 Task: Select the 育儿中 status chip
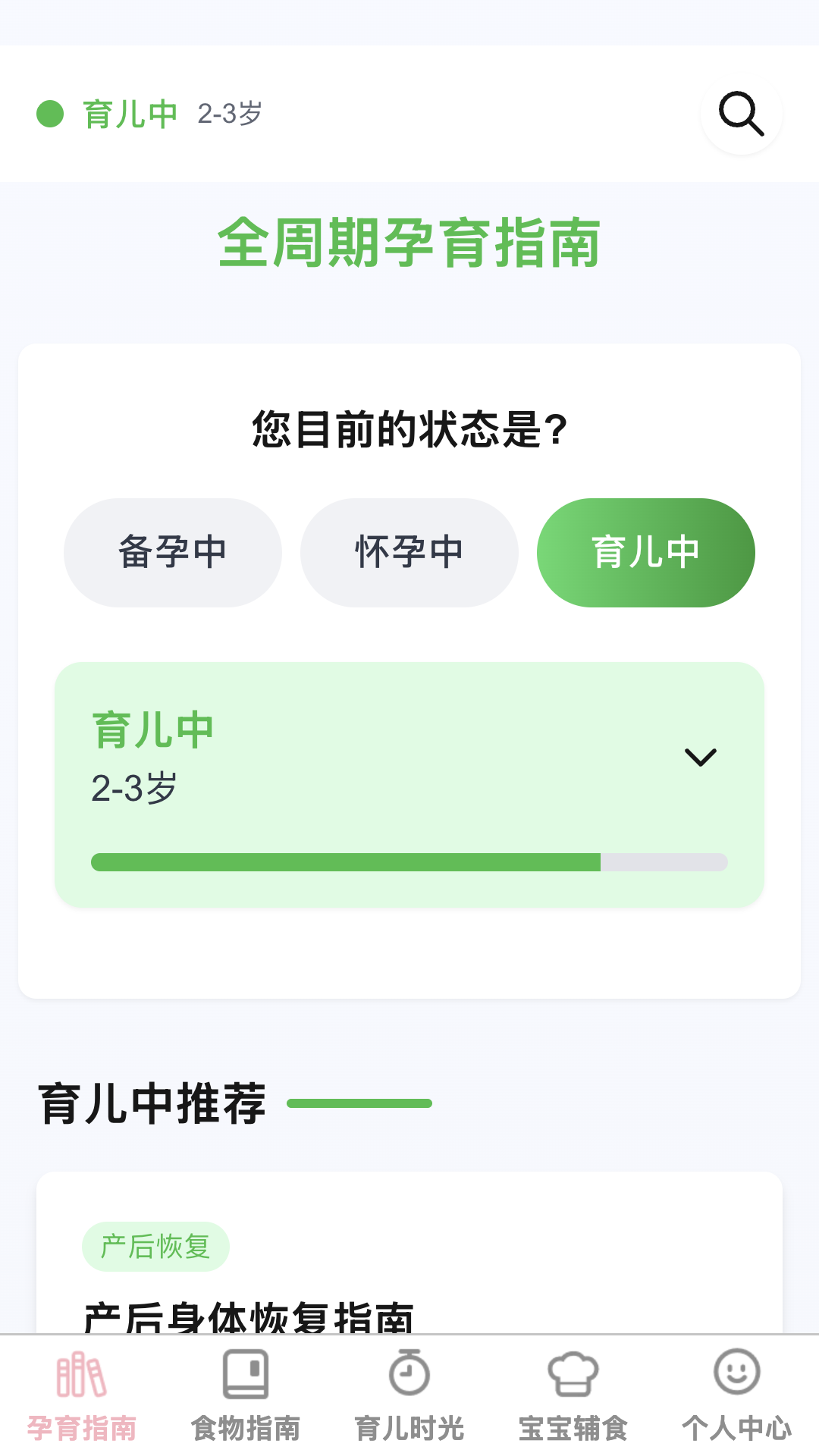(x=645, y=552)
